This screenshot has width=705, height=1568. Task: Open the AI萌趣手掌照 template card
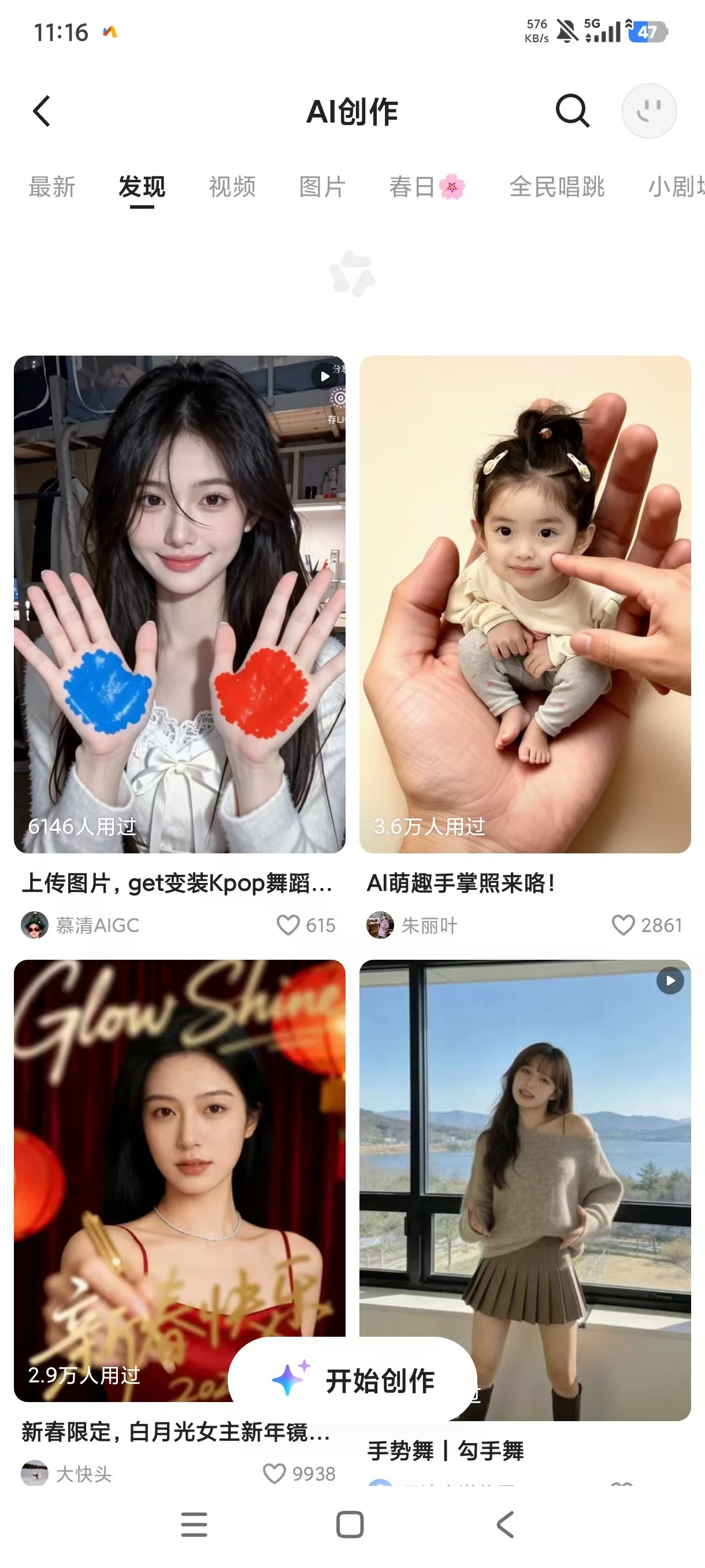525,604
